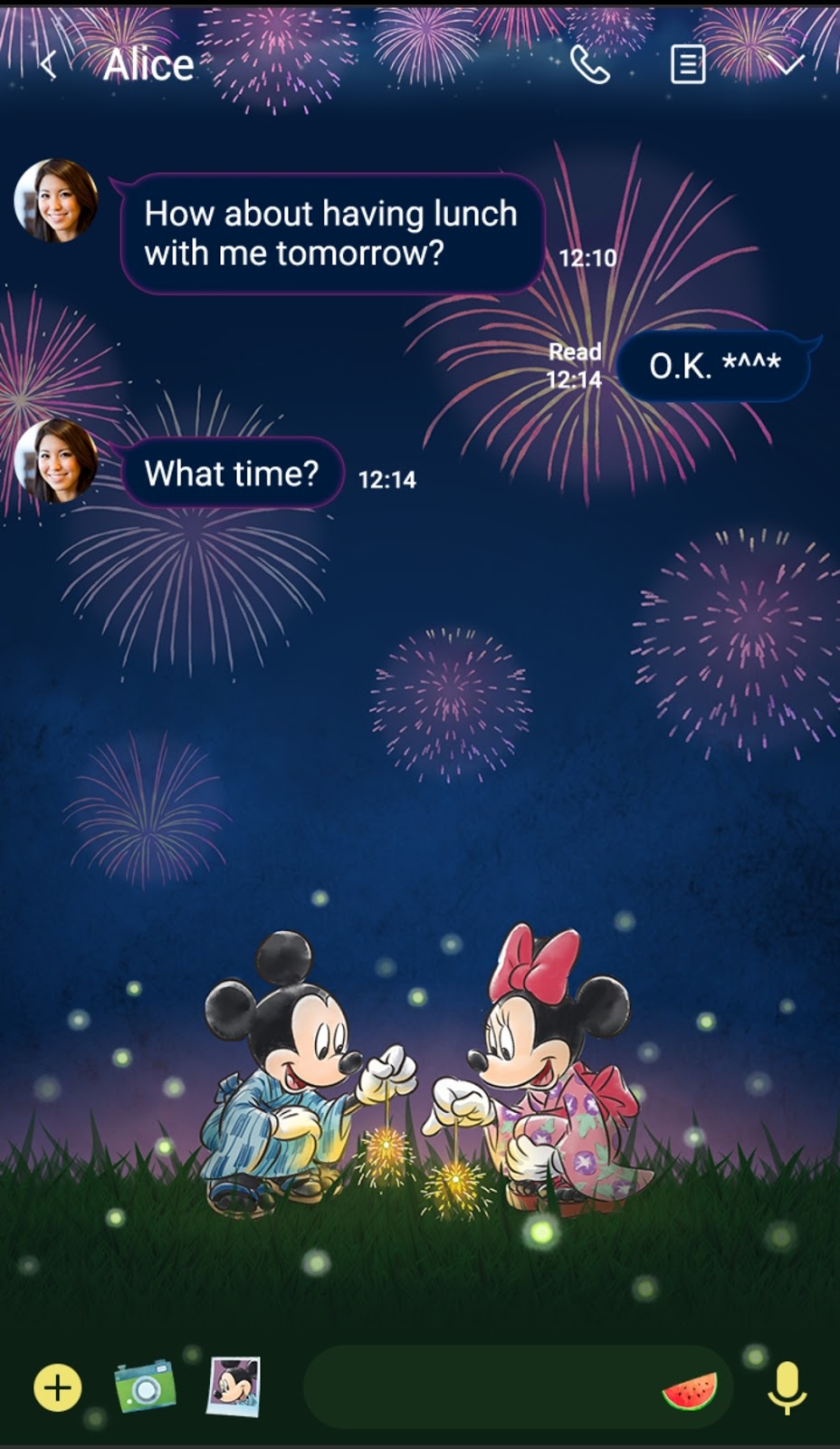
Task: Expand the chat options chevron
Action: point(789,65)
